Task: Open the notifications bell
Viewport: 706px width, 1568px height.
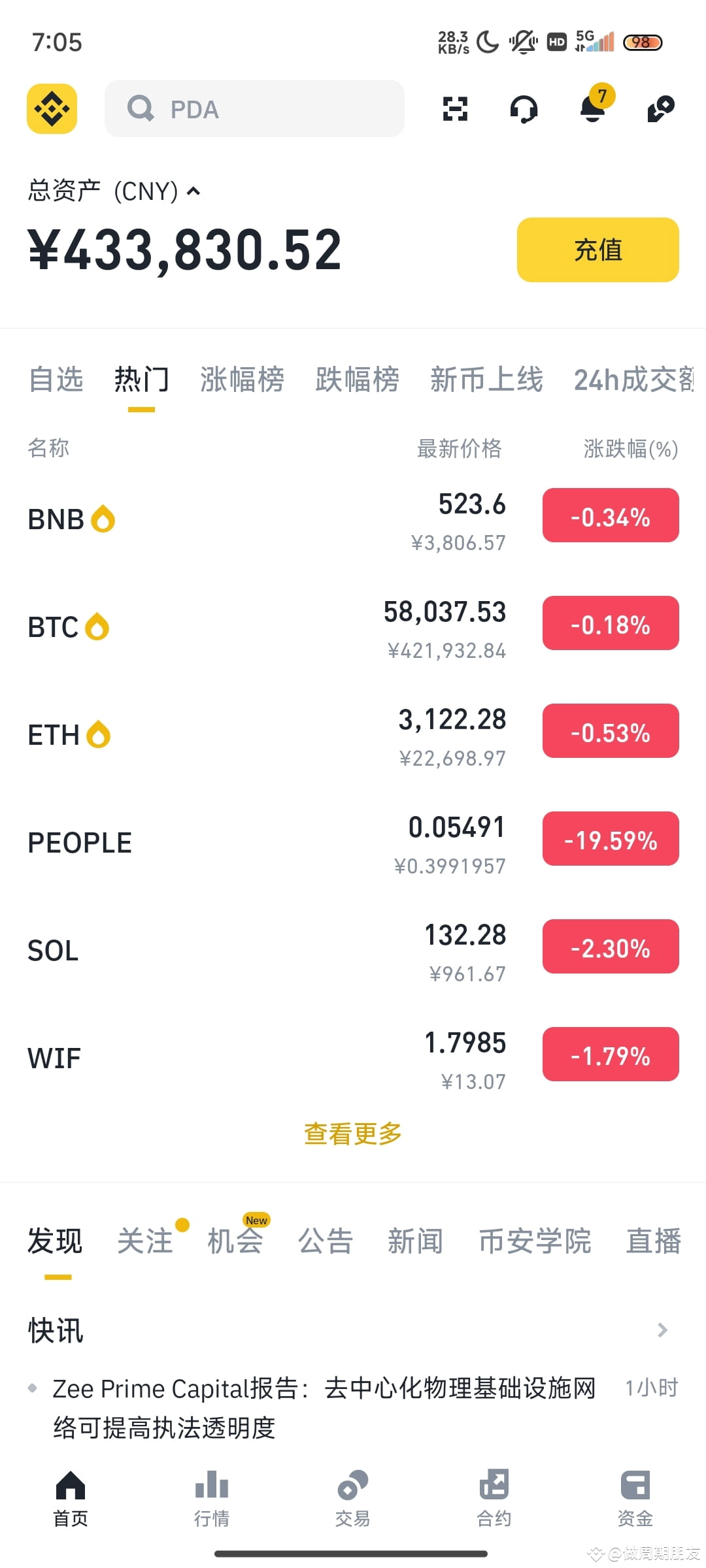Action: [x=593, y=108]
